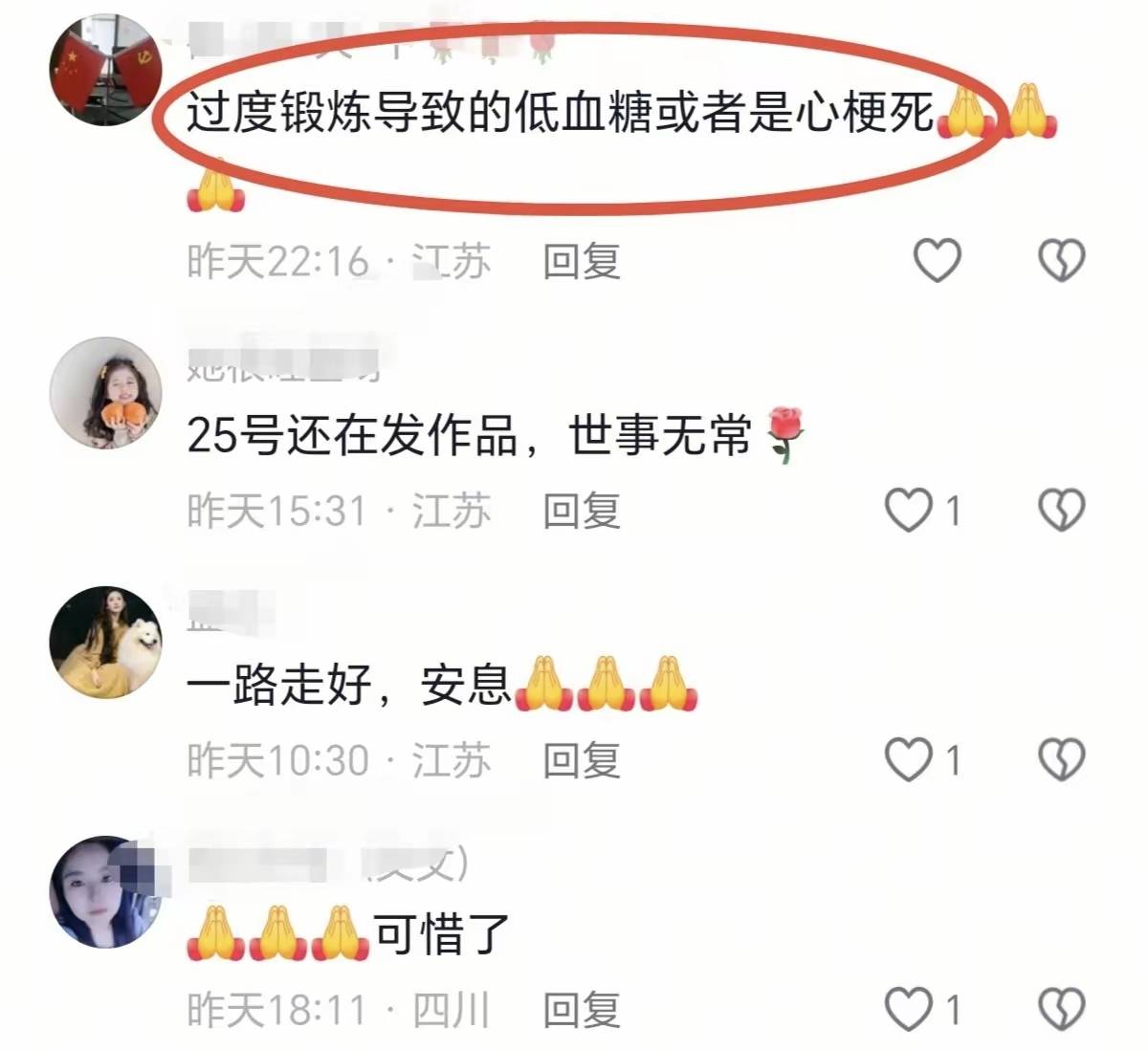Like the comment posted 昨天22:16

[937, 260]
